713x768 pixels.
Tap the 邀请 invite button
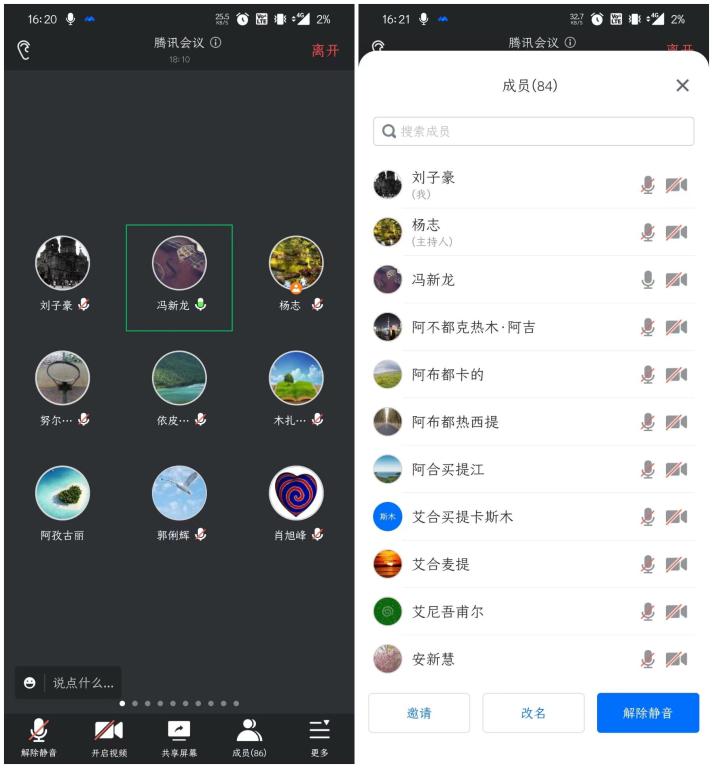(x=419, y=713)
